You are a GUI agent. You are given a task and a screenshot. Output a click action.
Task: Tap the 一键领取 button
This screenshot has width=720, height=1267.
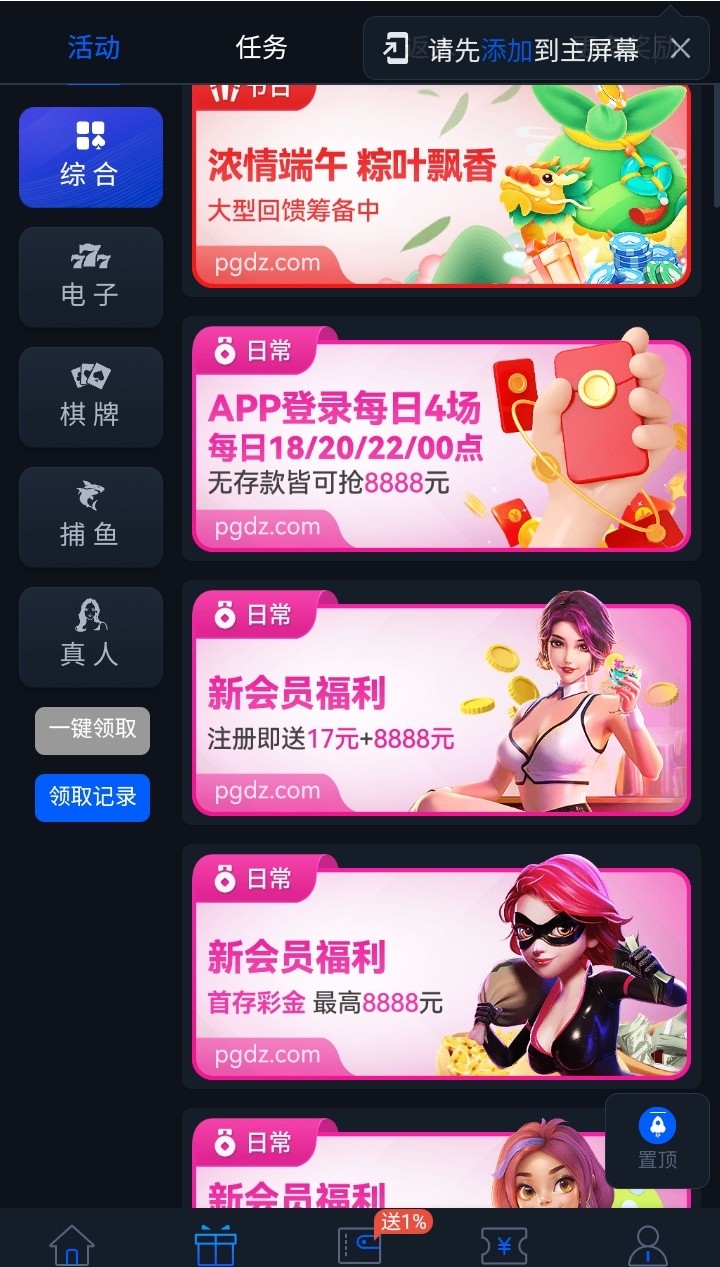point(92,730)
